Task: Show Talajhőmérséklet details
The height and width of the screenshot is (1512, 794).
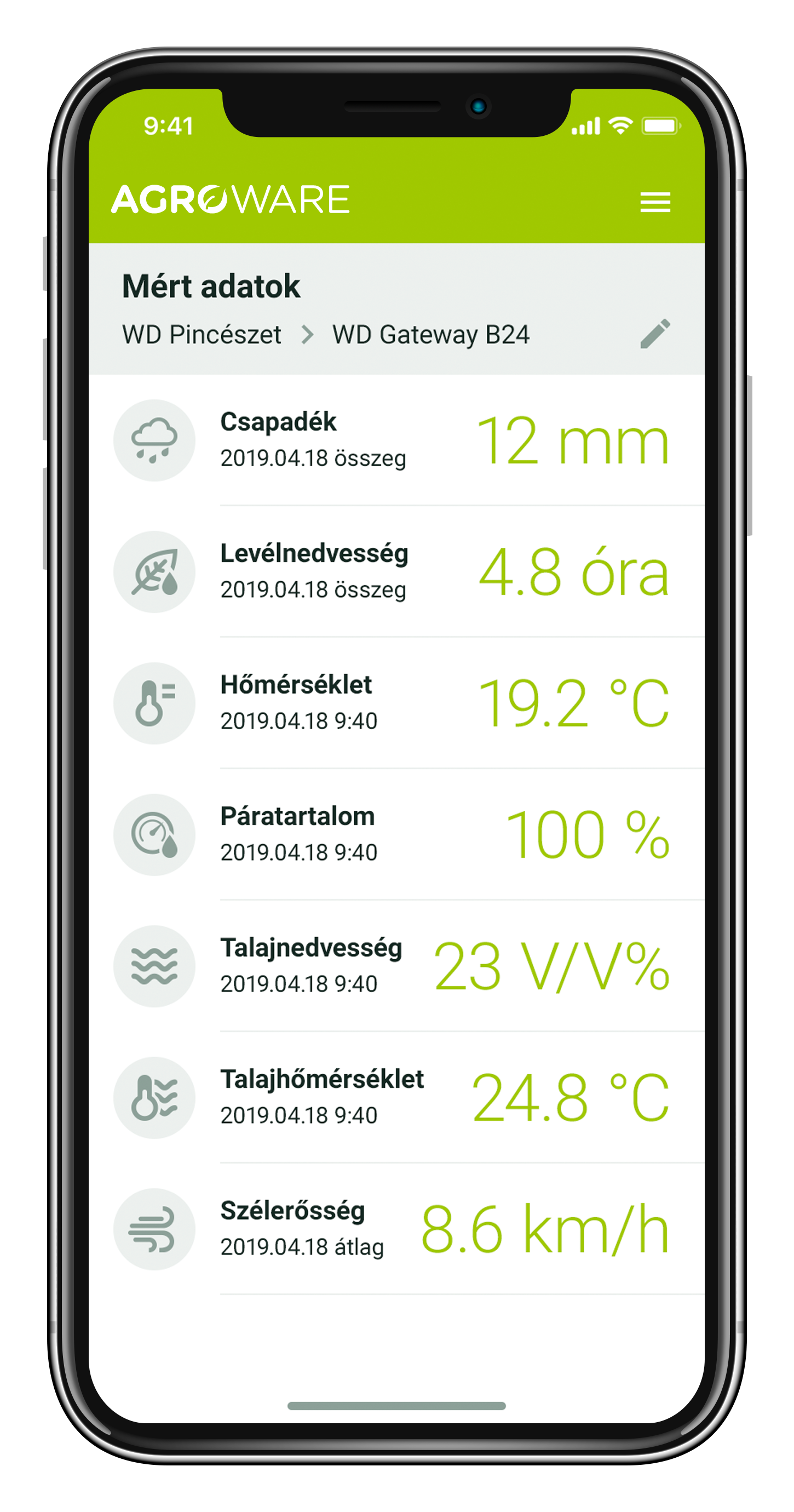Action: 396,1098
